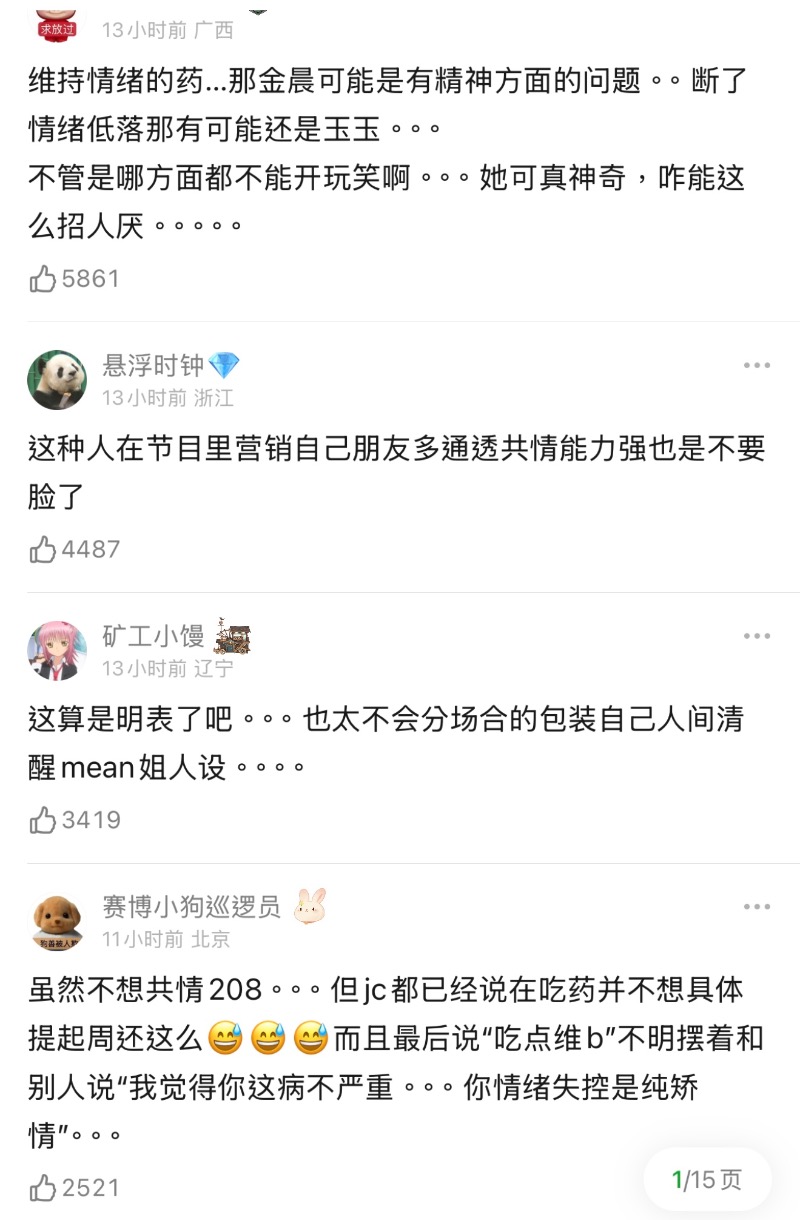Image resolution: width=800 pixels, height=1220 pixels.
Task: Open 悬浮时钟's profile avatar
Action: point(57,380)
